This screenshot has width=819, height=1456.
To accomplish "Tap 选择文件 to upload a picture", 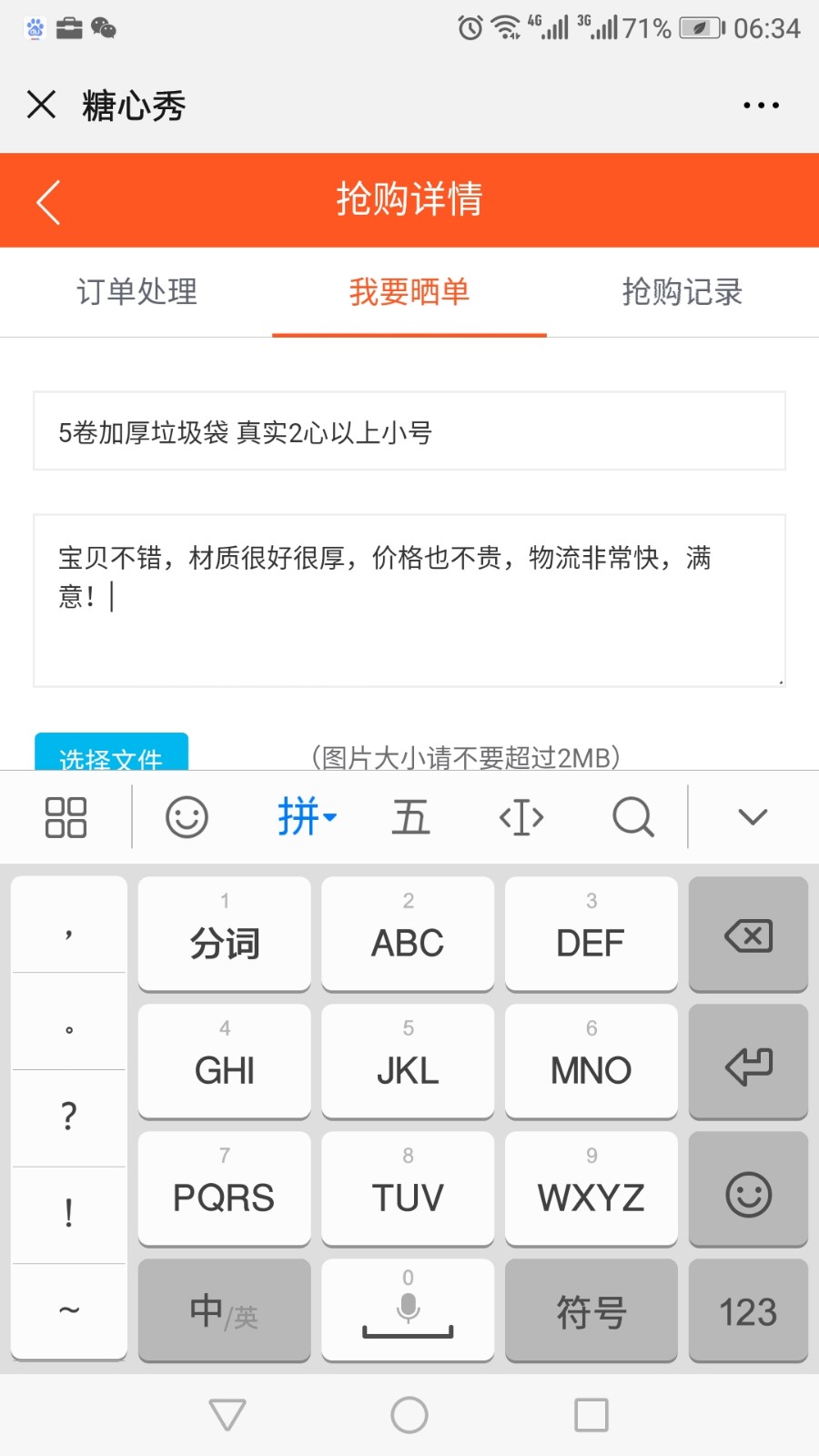I will pyautogui.click(x=111, y=753).
